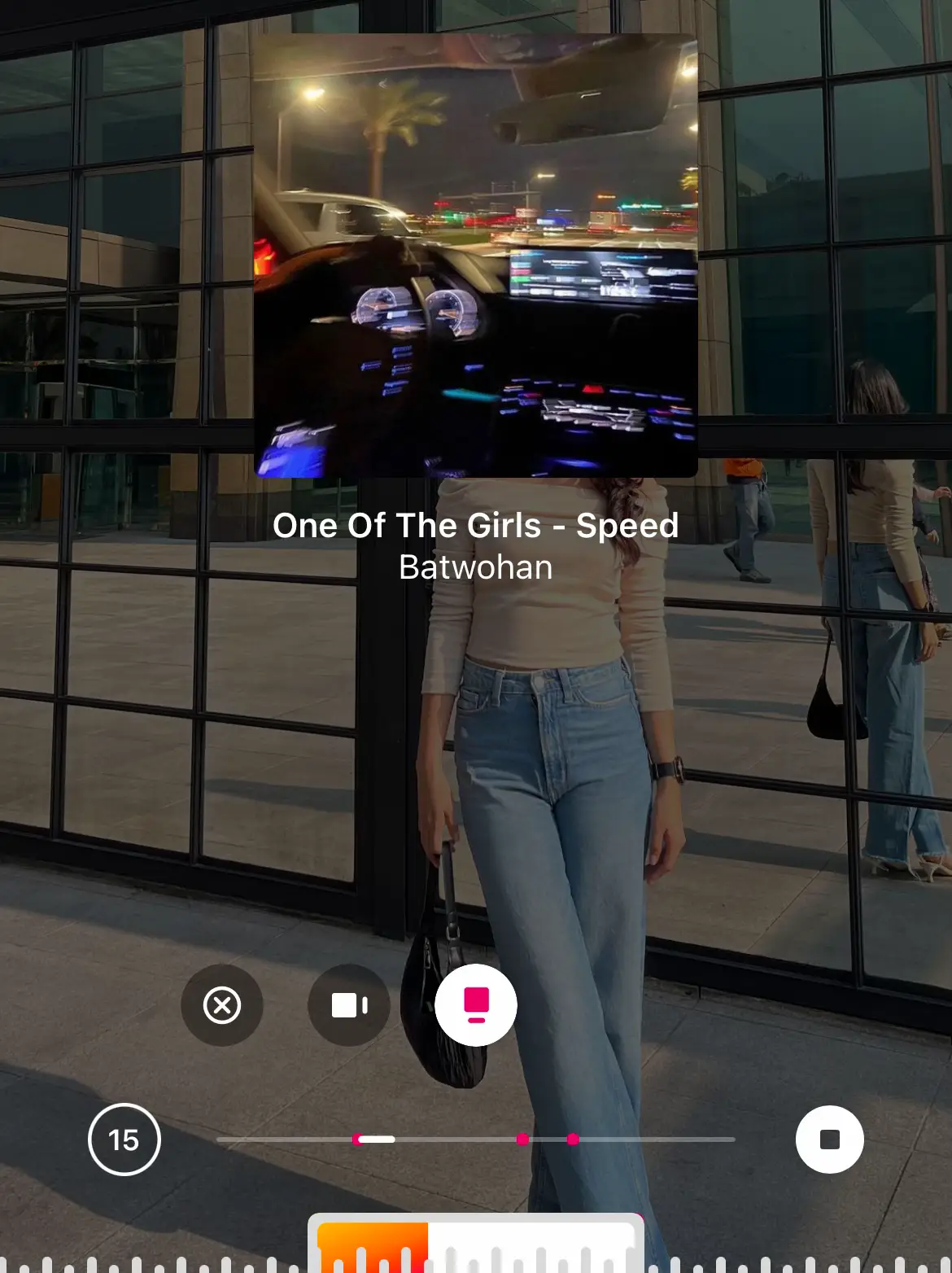Stop the music preview playback
Image resolution: width=952 pixels, height=1273 pixels.
(829, 1140)
